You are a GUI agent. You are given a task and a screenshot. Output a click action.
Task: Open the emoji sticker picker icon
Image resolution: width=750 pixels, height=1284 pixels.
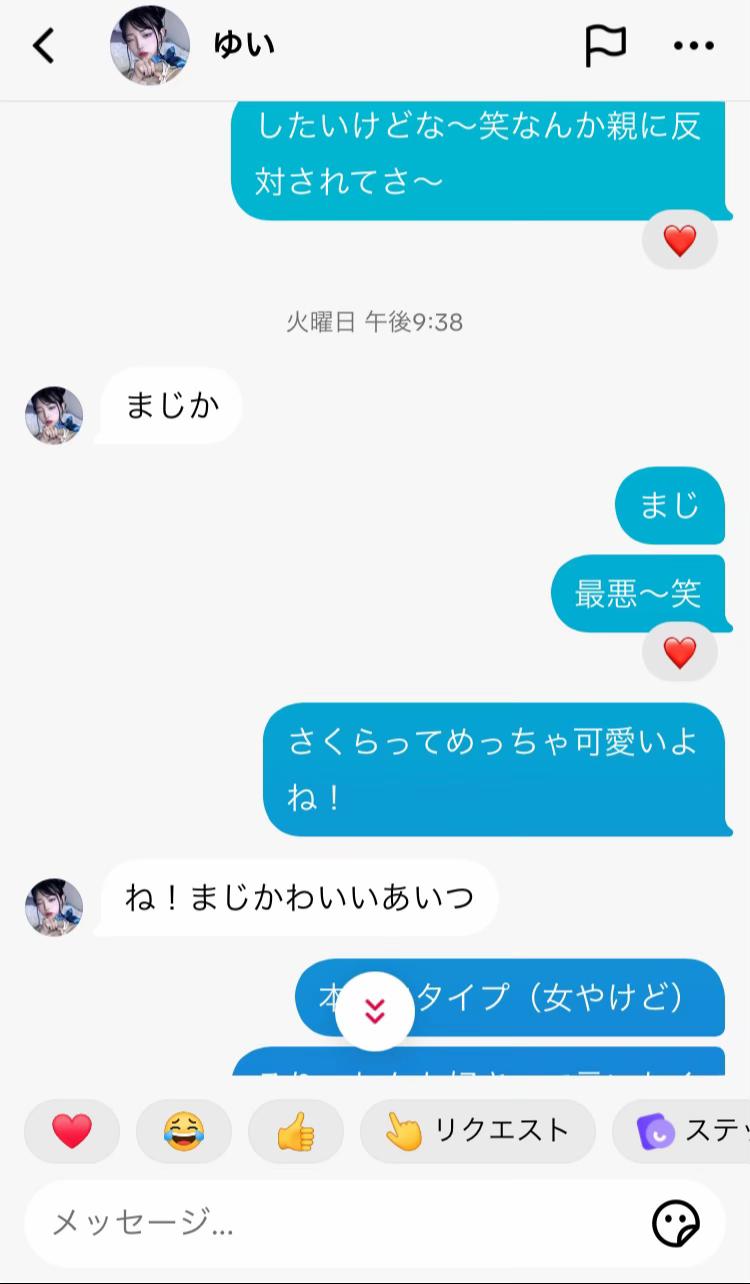coord(675,1222)
